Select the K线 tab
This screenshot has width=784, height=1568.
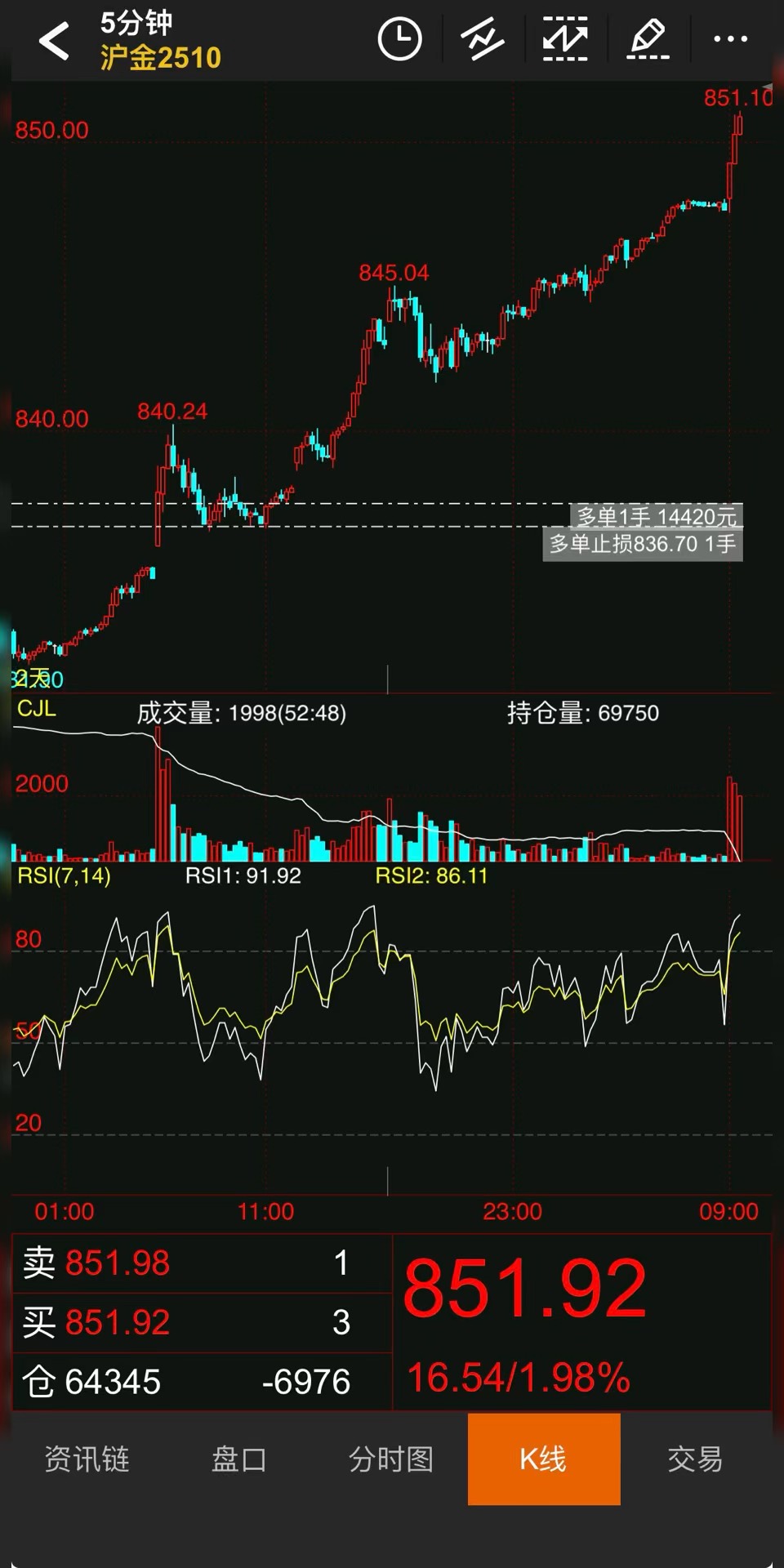[543, 1459]
